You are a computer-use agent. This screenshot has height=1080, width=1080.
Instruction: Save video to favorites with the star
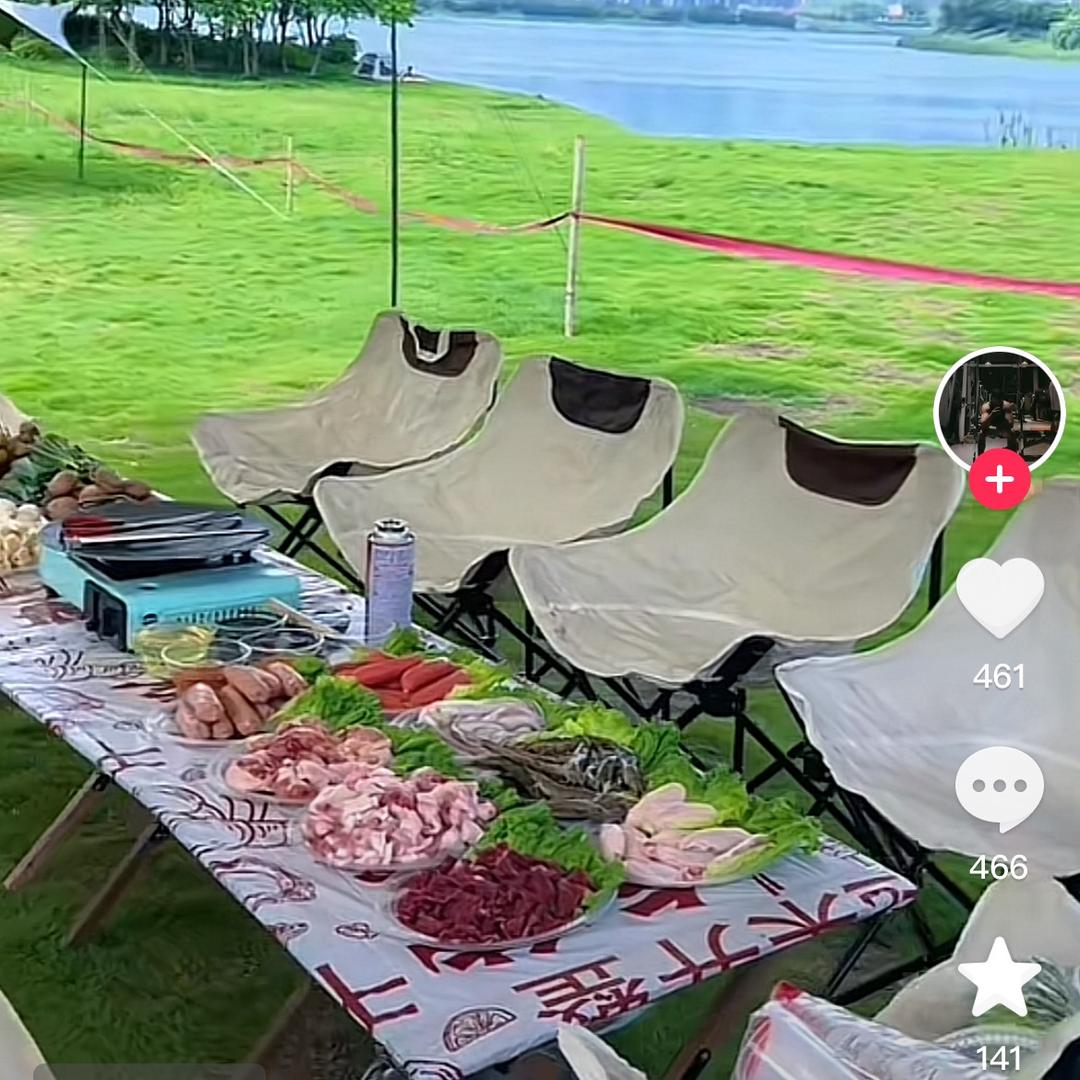999,977
